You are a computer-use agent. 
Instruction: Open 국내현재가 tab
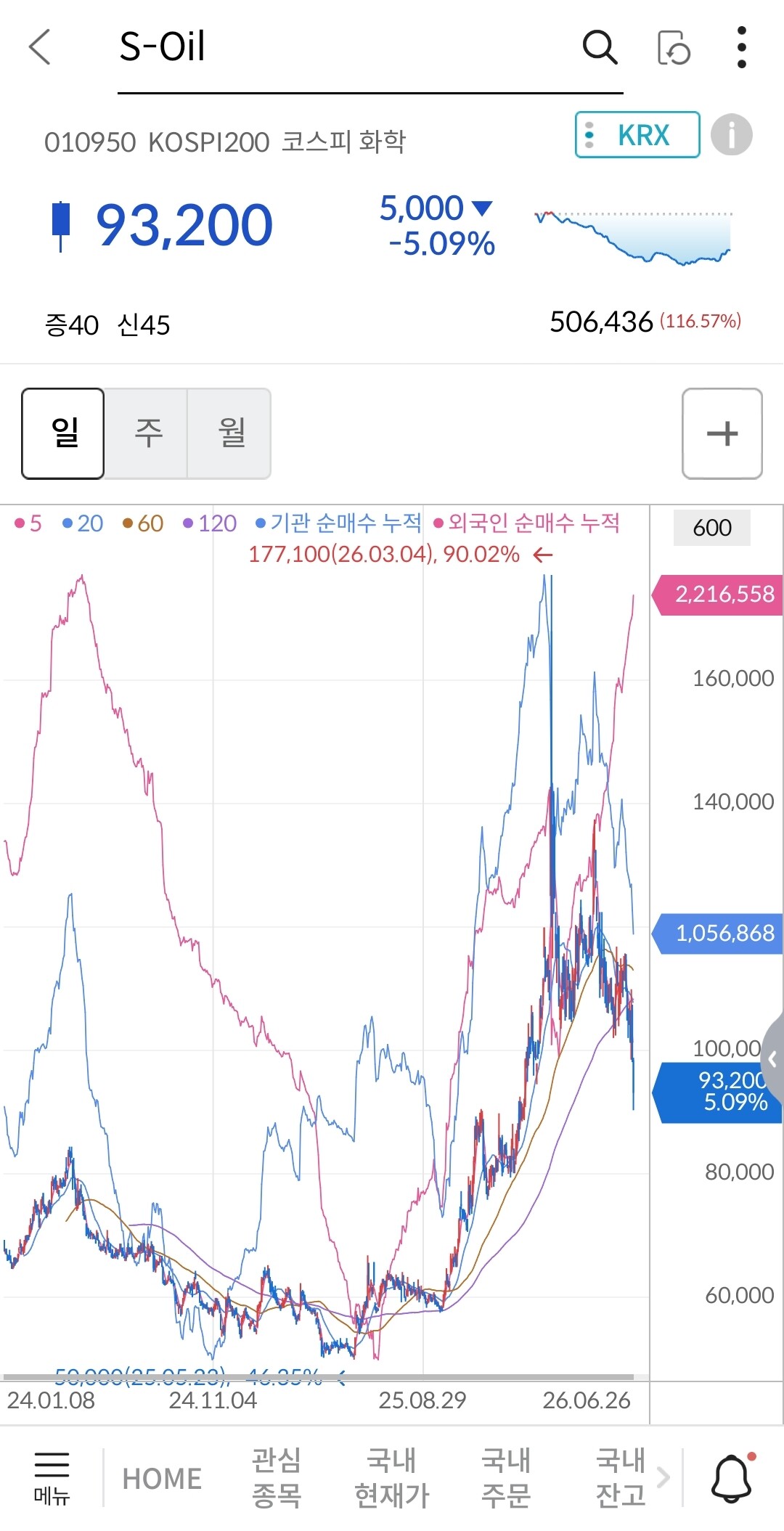click(x=392, y=1478)
